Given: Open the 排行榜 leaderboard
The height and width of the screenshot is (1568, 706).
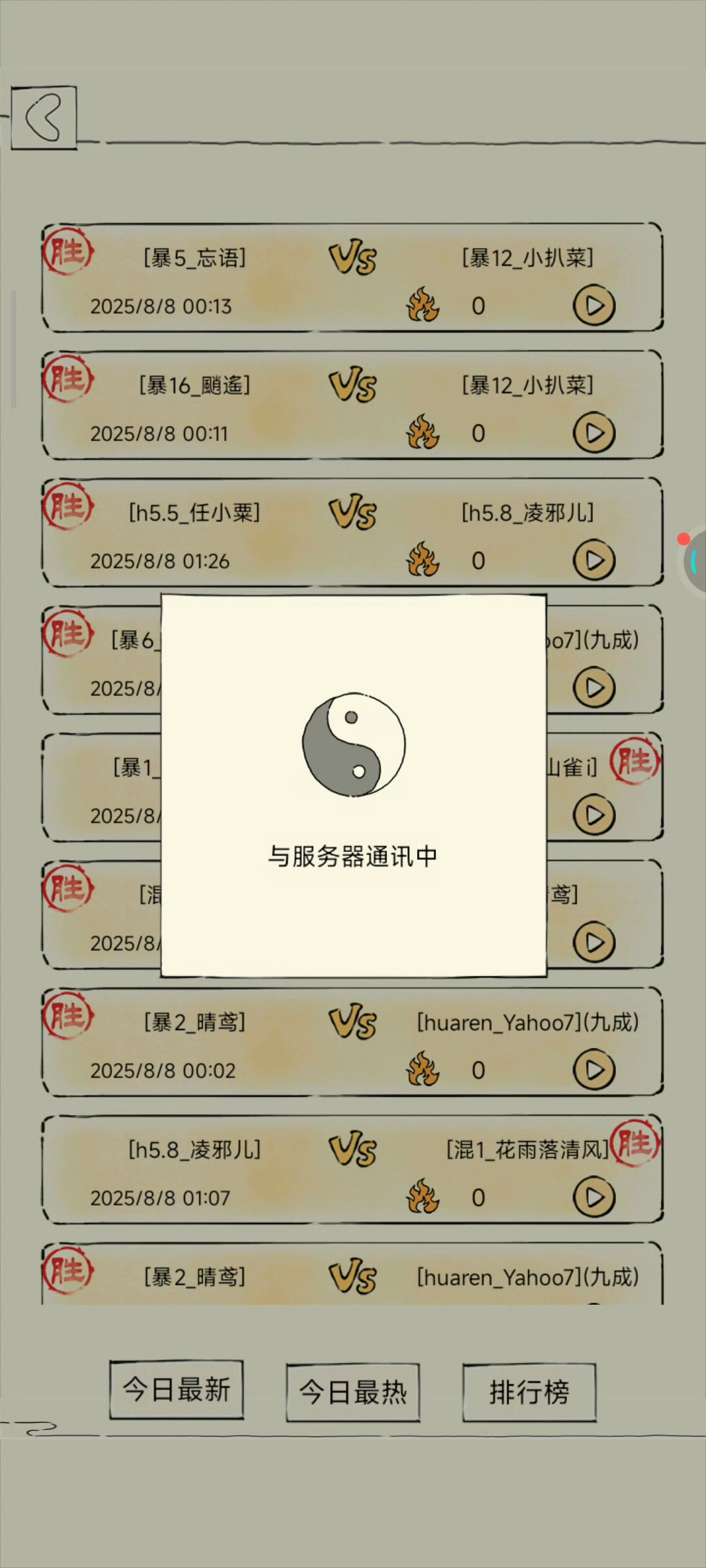Looking at the screenshot, I should pos(529,1392).
